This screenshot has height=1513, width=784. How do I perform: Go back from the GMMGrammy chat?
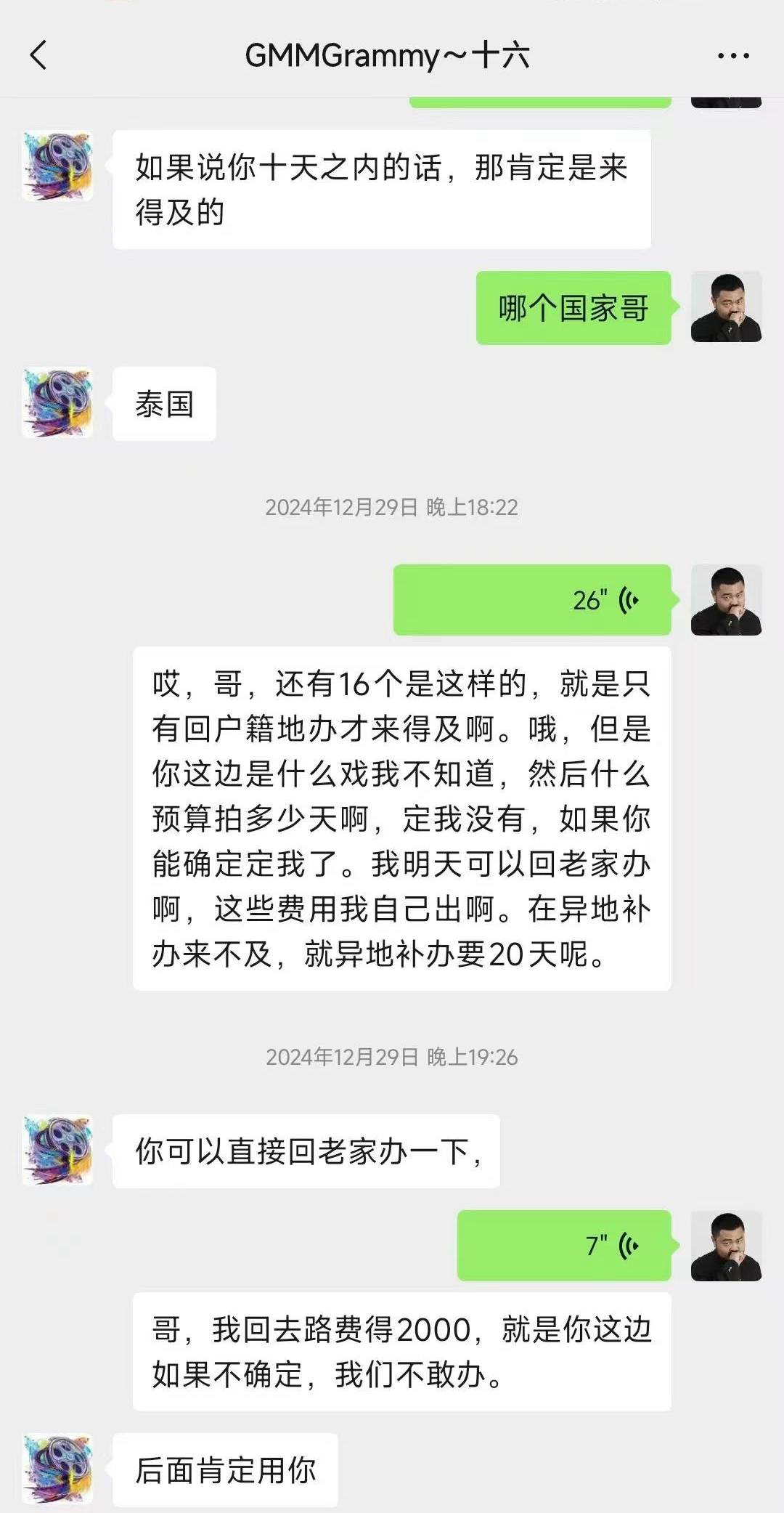(38, 55)
